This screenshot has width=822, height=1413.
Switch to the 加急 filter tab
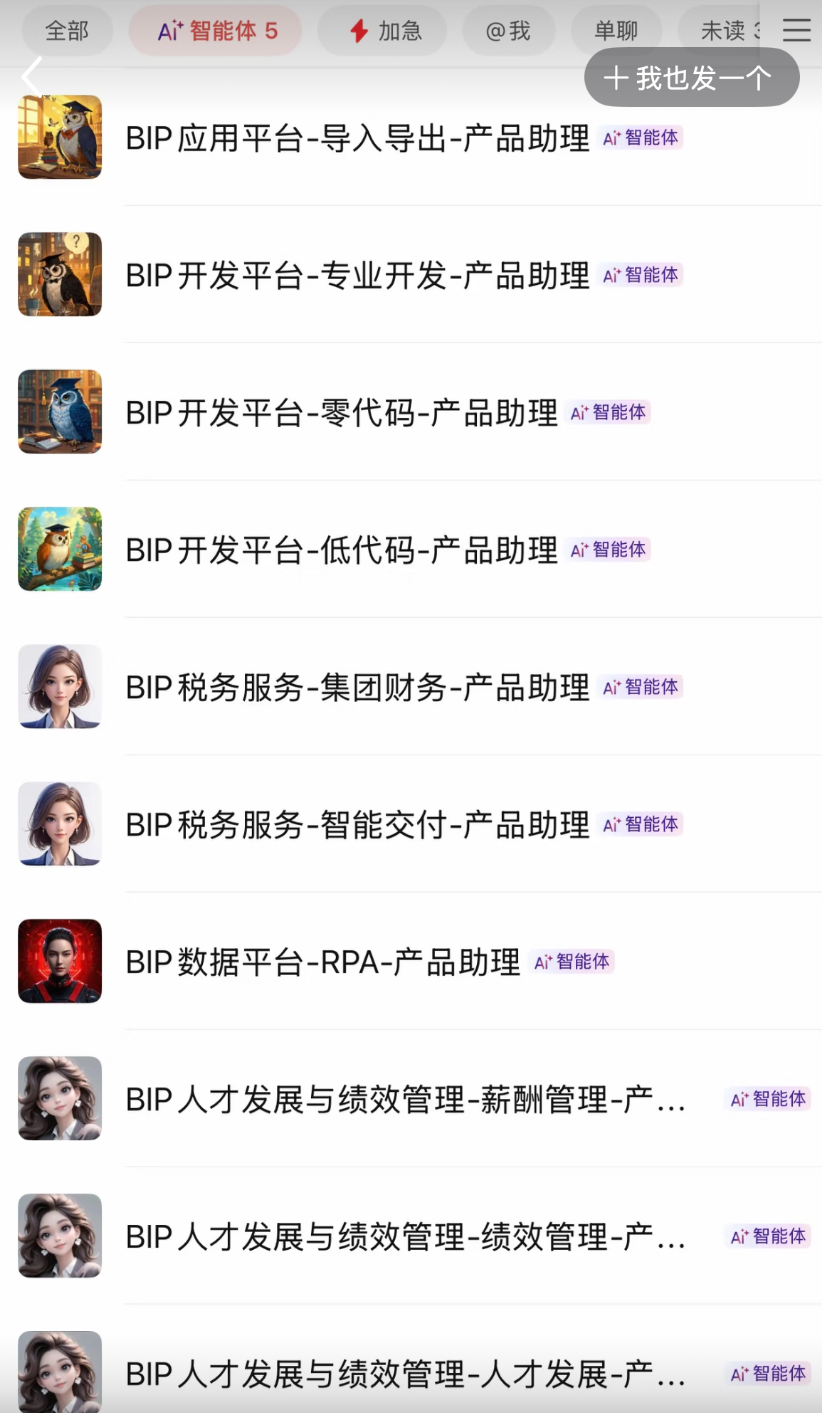pyautogui.click(x=385, y=31)
